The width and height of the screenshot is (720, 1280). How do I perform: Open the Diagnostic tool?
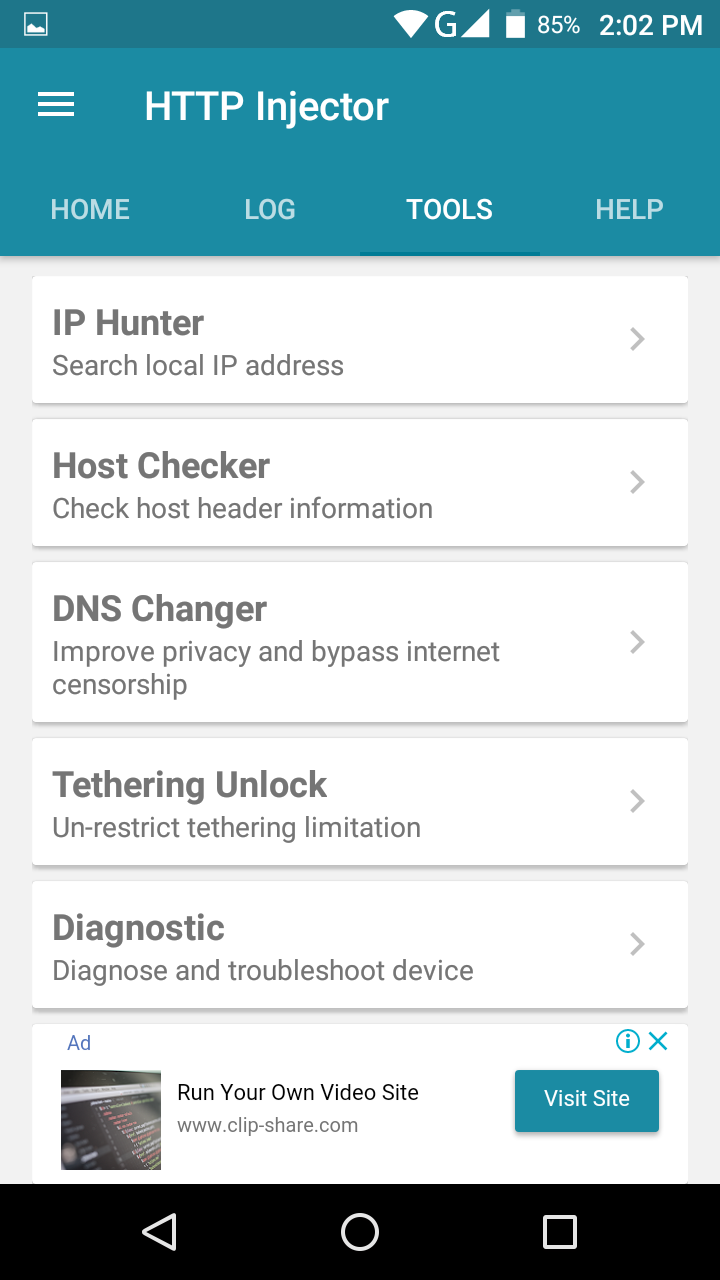coord(360,945)
